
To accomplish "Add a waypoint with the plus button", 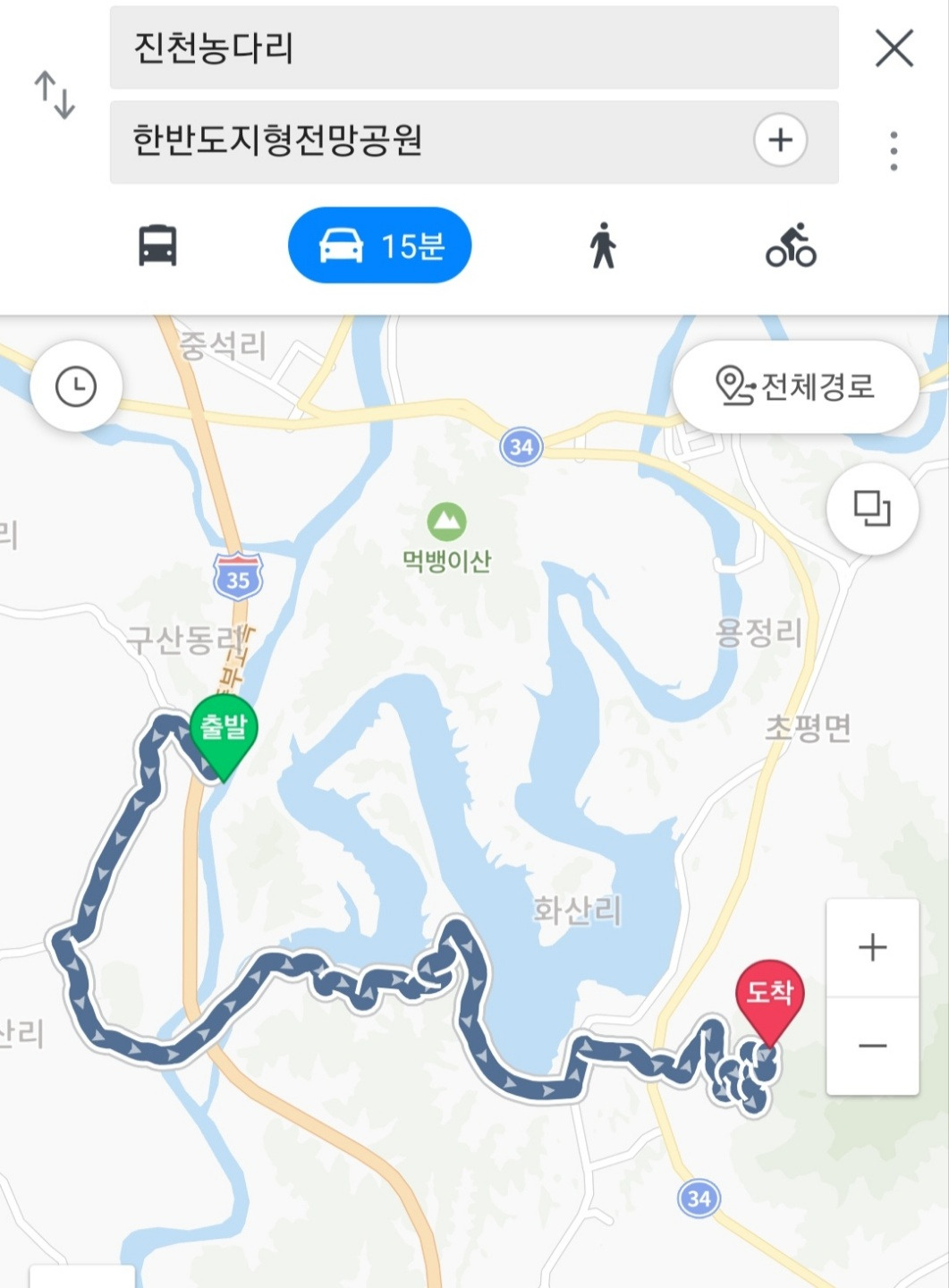I will [x=781, y=140].
